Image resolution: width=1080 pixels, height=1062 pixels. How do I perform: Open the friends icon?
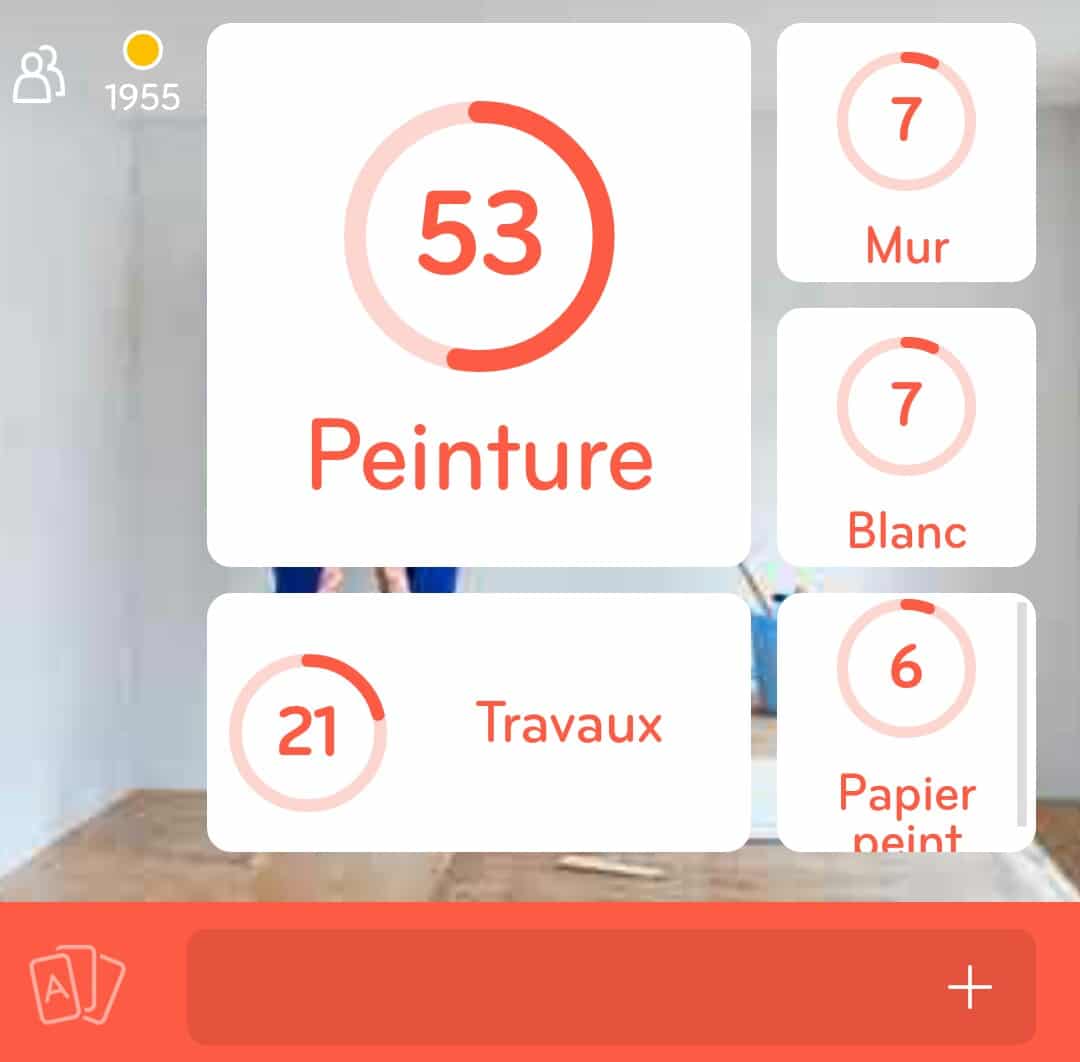coord(39,75)
